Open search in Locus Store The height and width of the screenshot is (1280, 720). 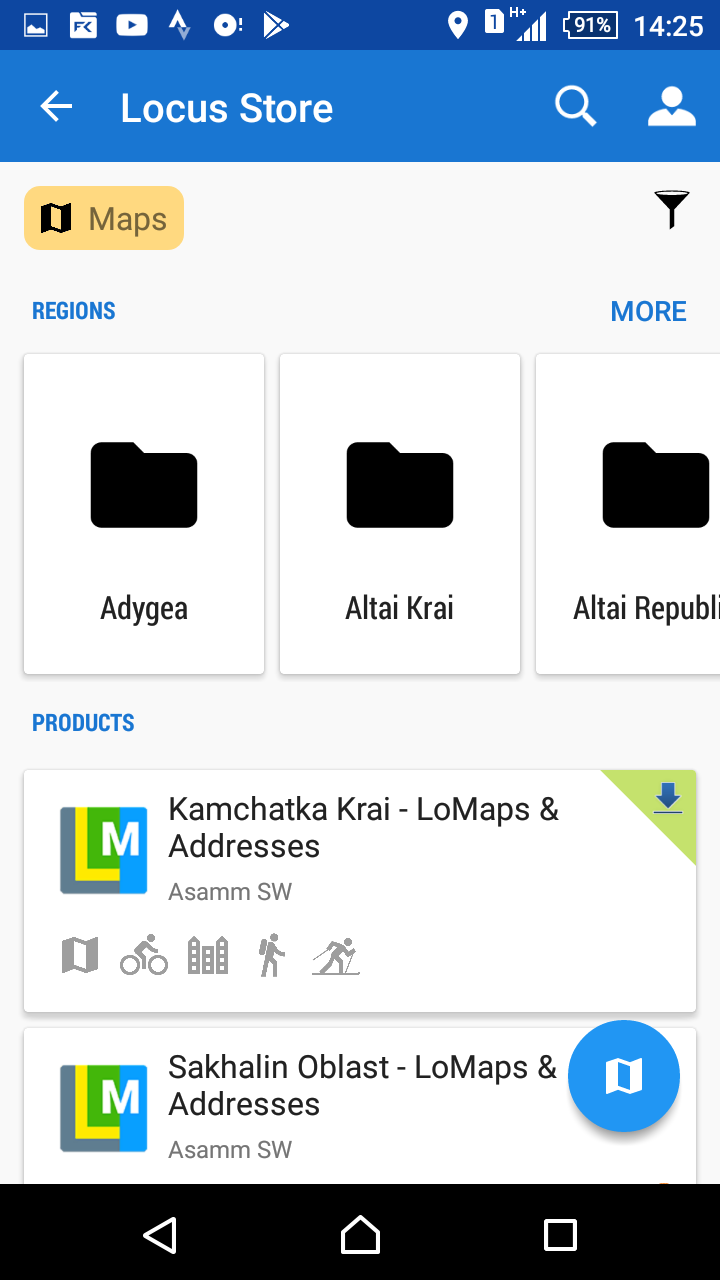[575, 107]
